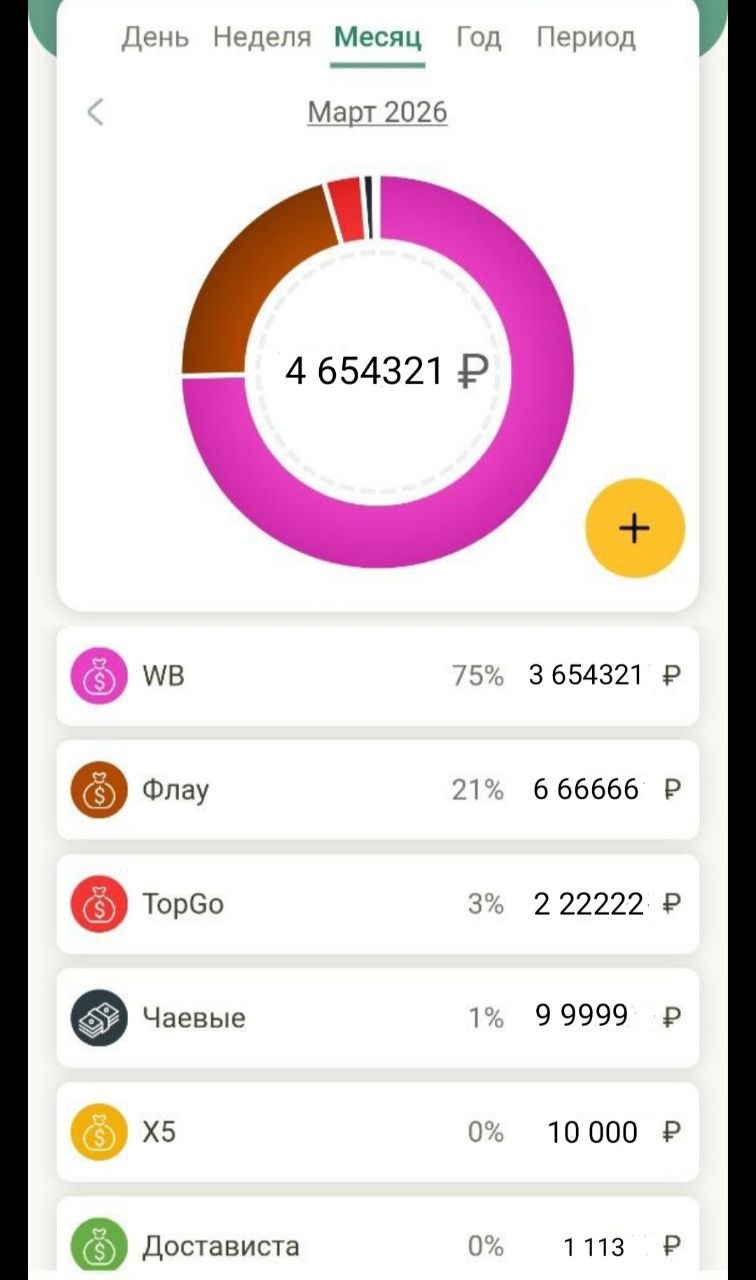Switch to the Неделя tab
This screenshot has height=1280, width=756.
point(262,38)
